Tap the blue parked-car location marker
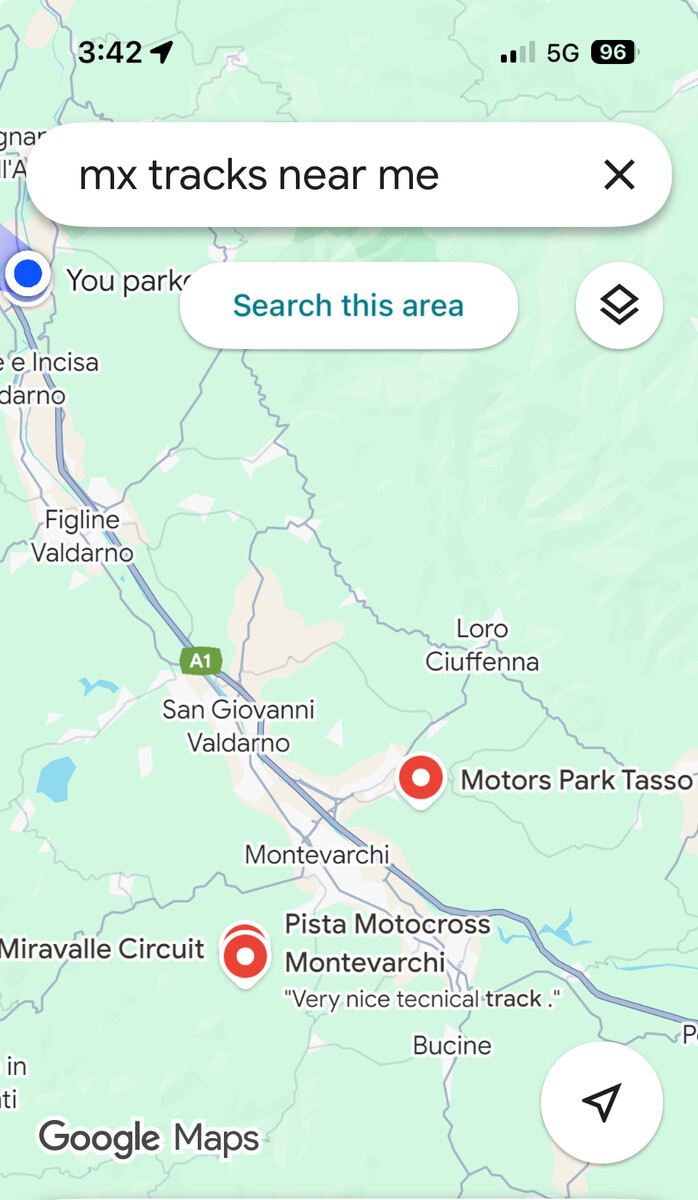The image size is (698, 1200). point(27,273)
